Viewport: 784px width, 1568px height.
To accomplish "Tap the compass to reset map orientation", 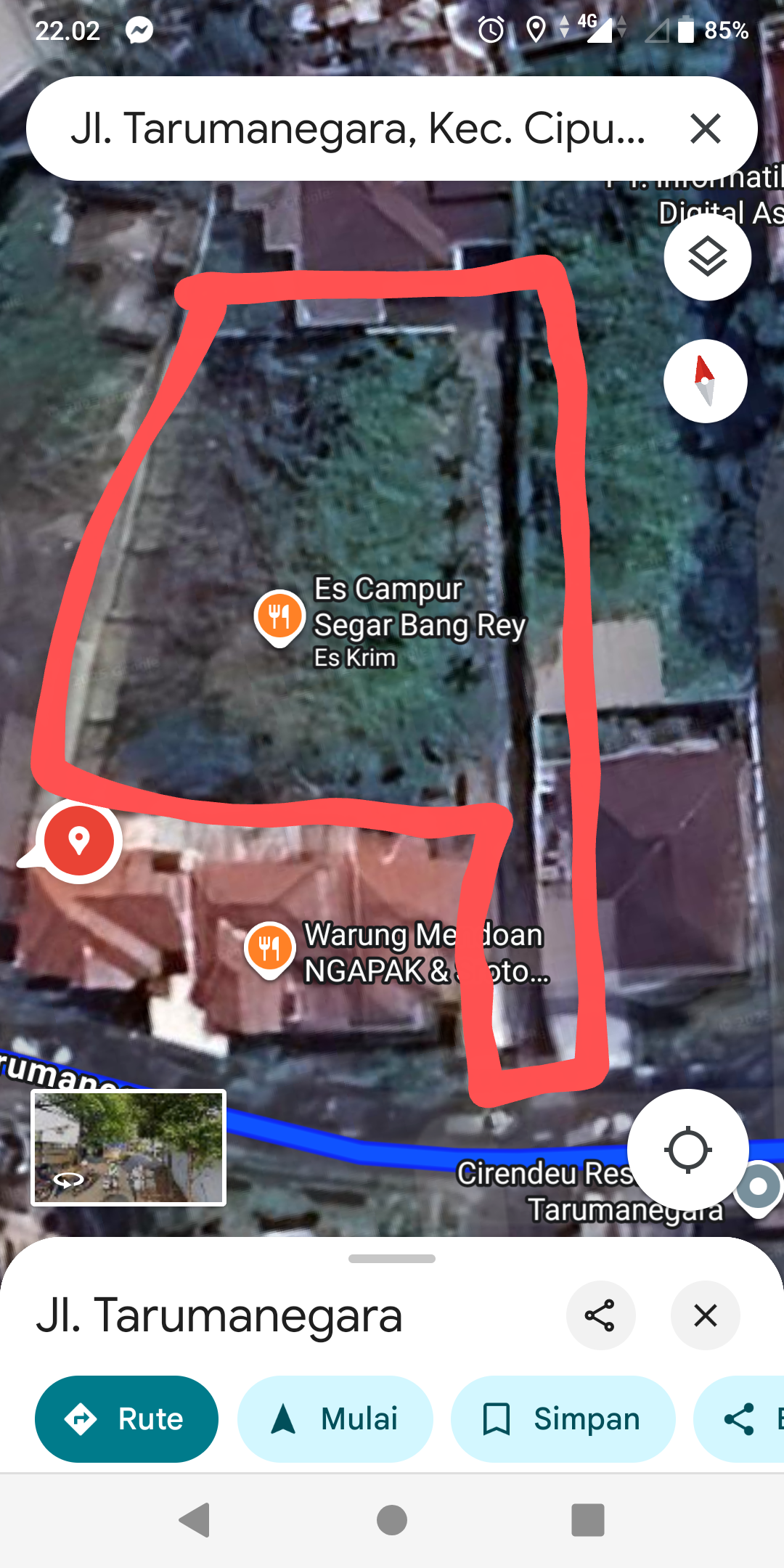I will pos(705,381).
